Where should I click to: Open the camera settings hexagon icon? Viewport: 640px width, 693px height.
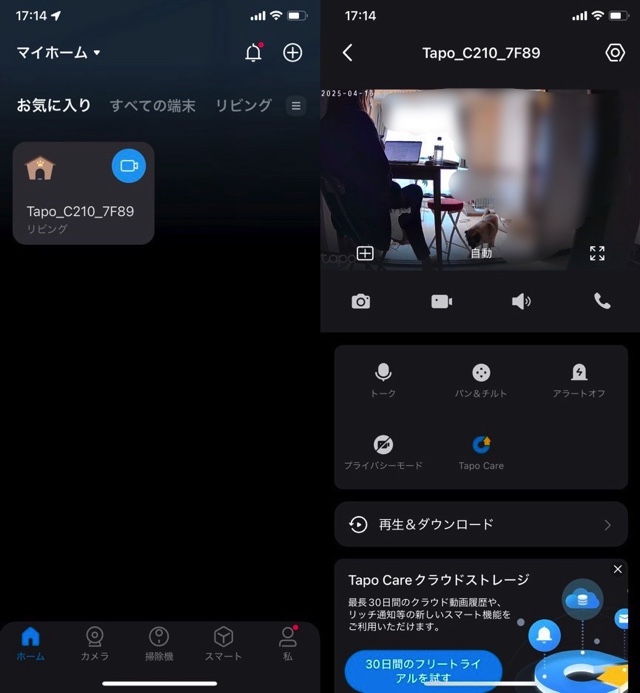[x=614, y=53]
